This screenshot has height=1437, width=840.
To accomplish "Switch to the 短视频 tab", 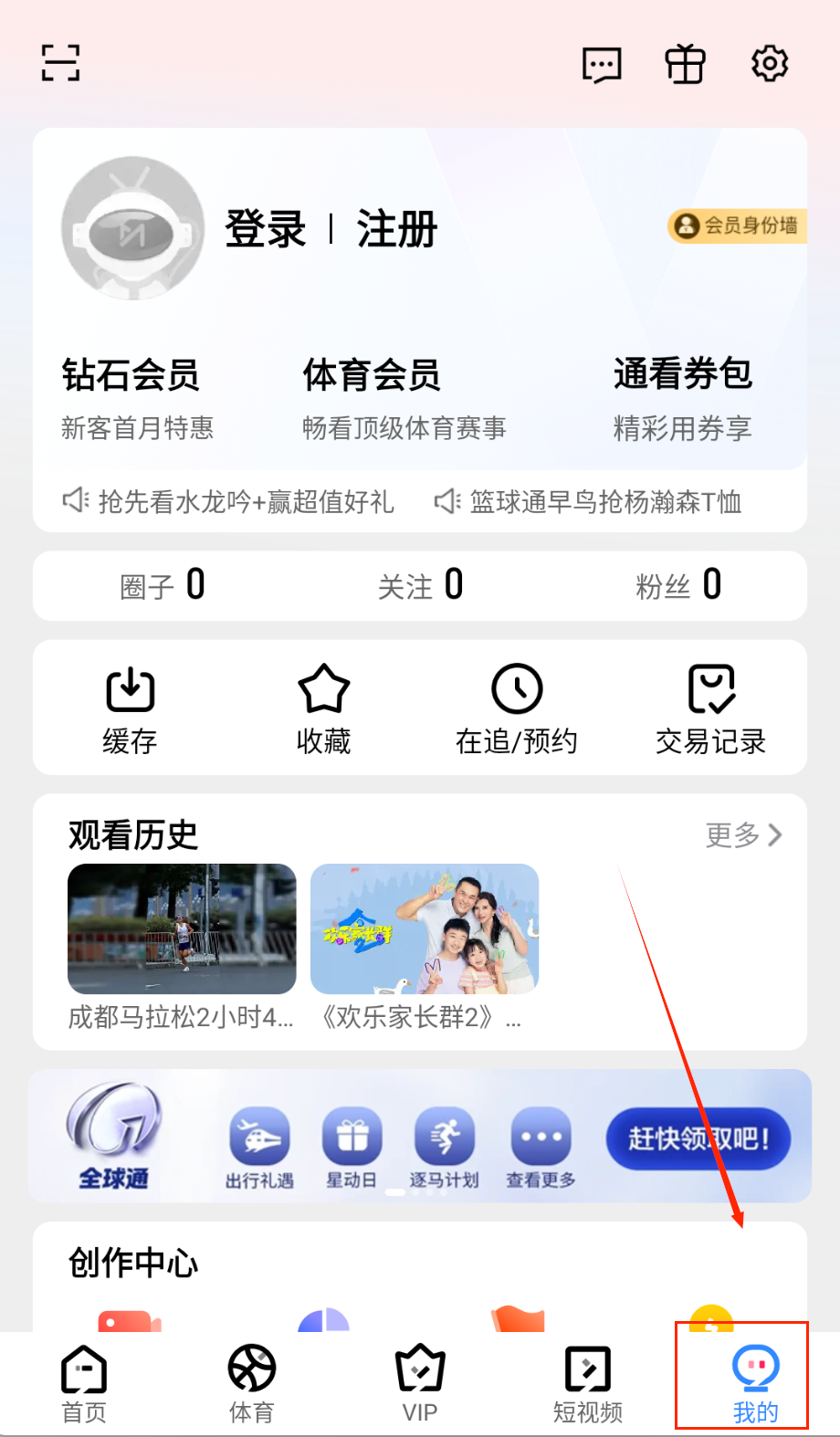I will 588,1383.
